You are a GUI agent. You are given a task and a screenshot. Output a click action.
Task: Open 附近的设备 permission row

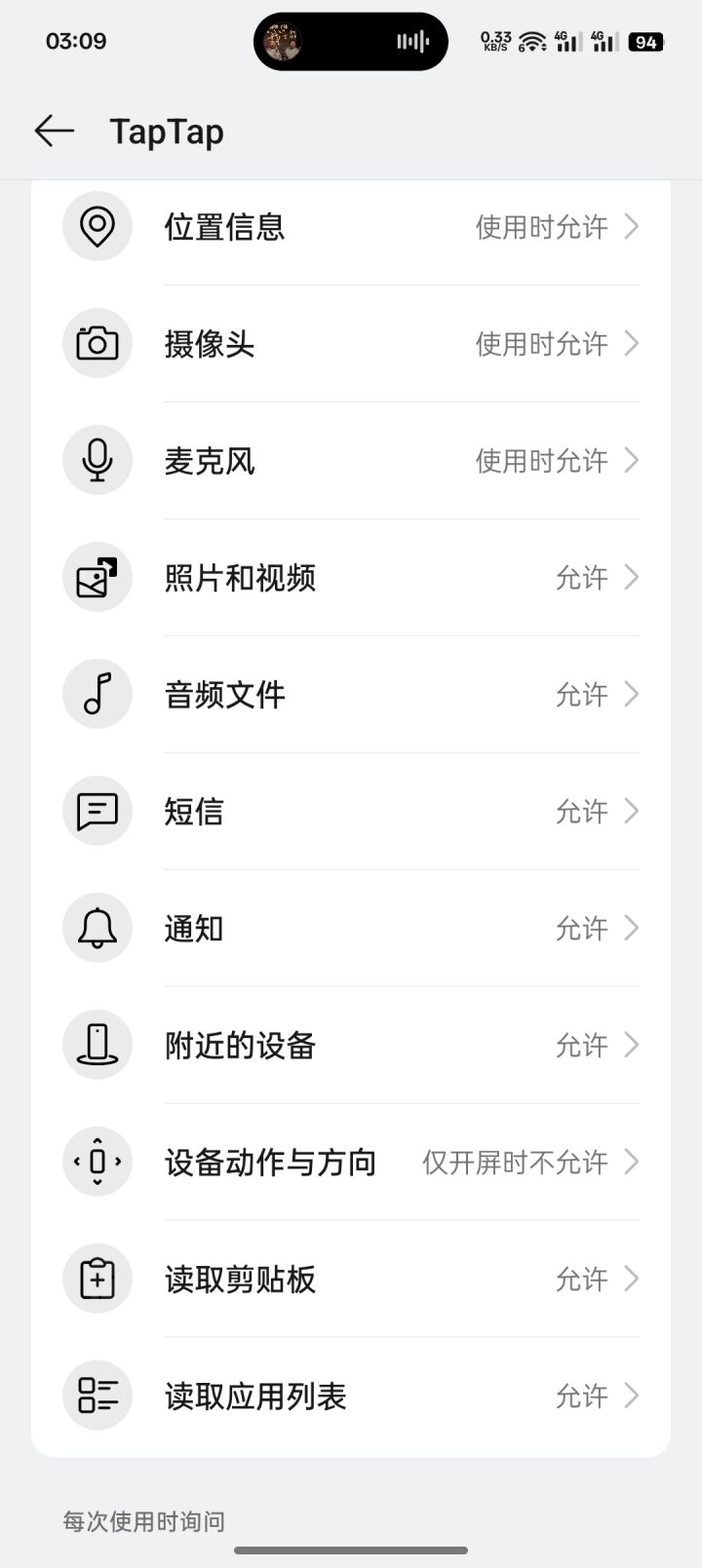(351, 1046)
